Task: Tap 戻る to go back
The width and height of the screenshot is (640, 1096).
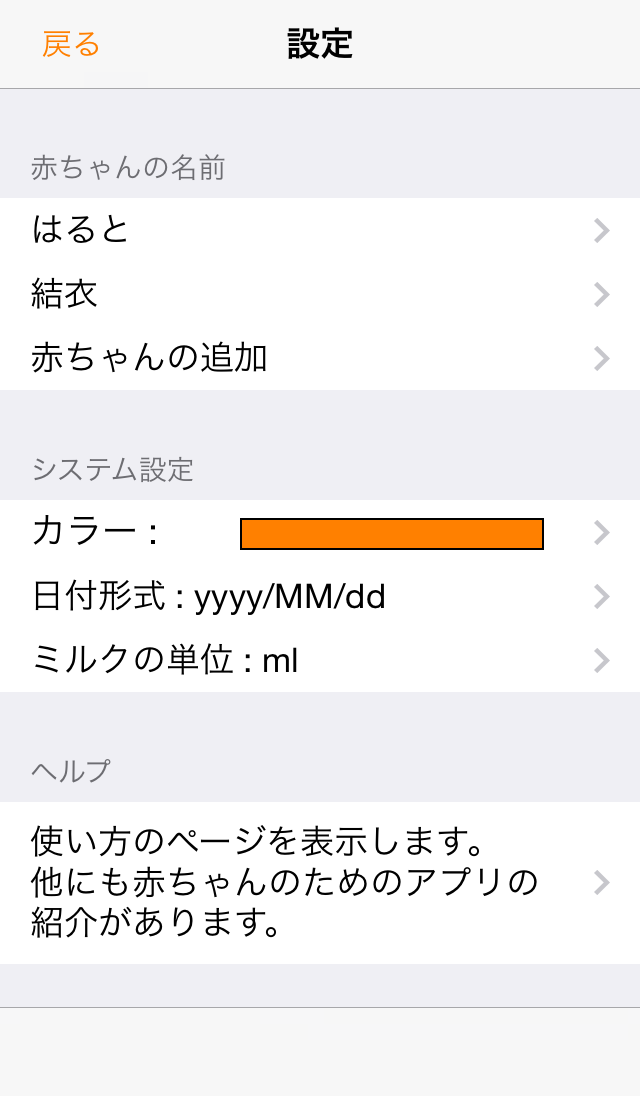Action: pos(71,44)
